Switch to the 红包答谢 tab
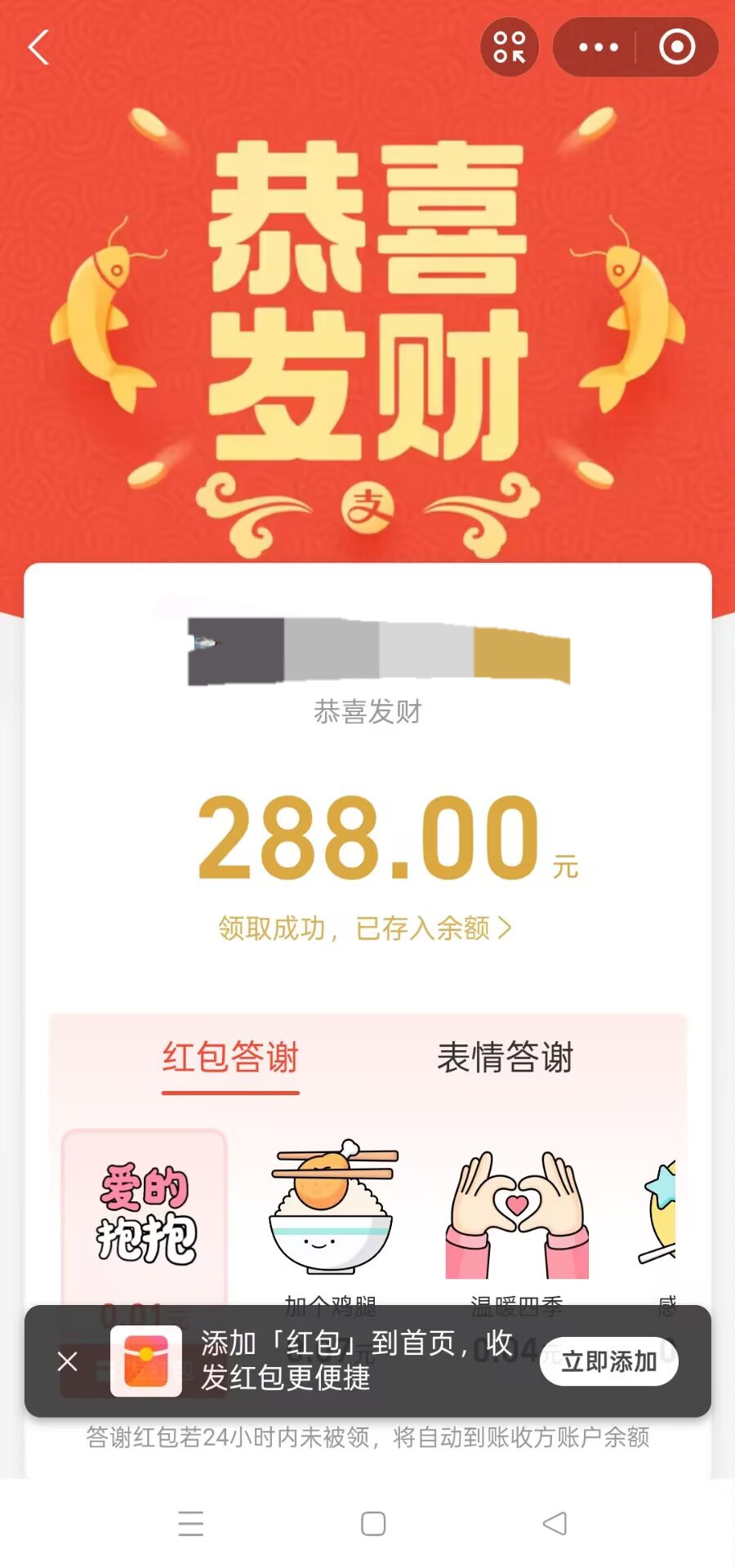Screen dimensions: 735x1568 tap(230, 1058)
